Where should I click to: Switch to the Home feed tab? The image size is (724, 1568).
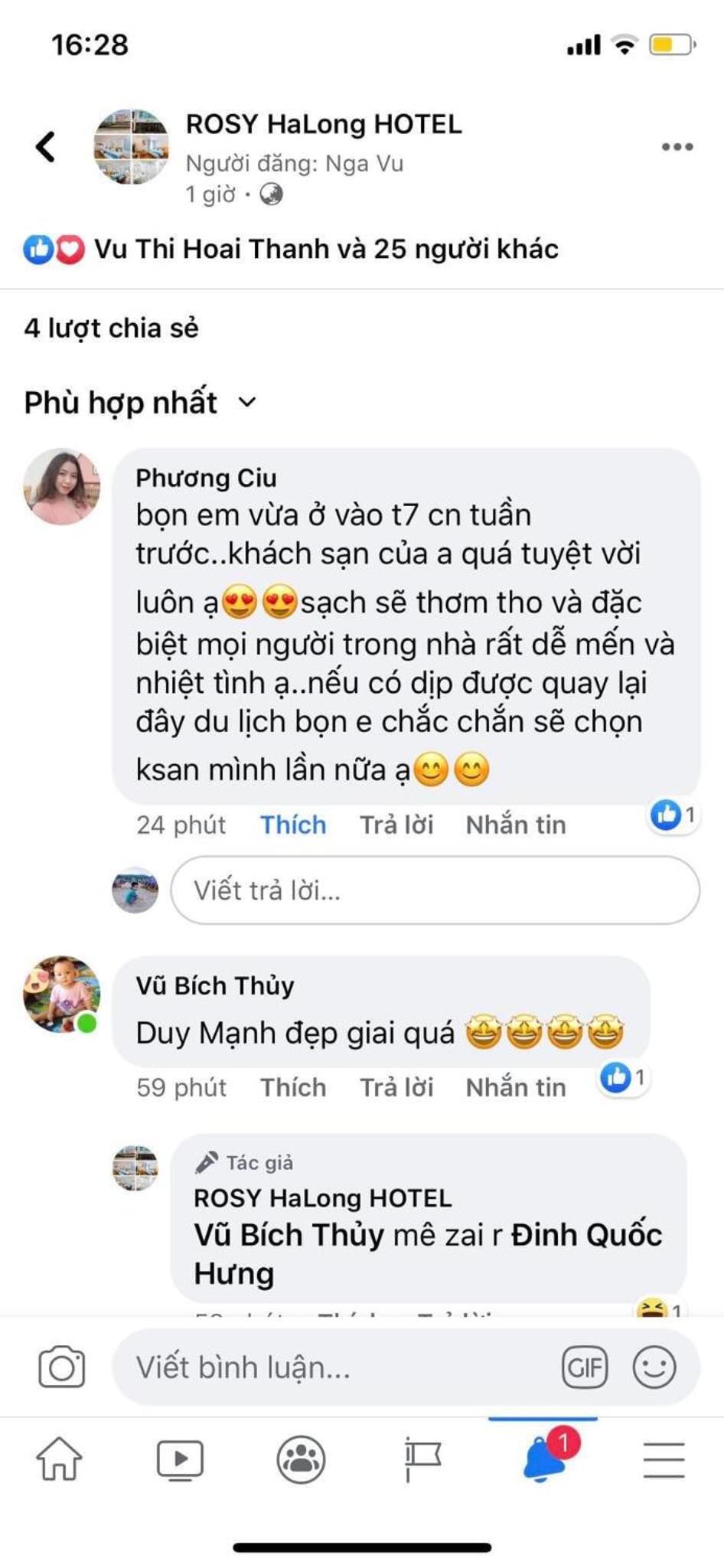tap(59, 1459)
